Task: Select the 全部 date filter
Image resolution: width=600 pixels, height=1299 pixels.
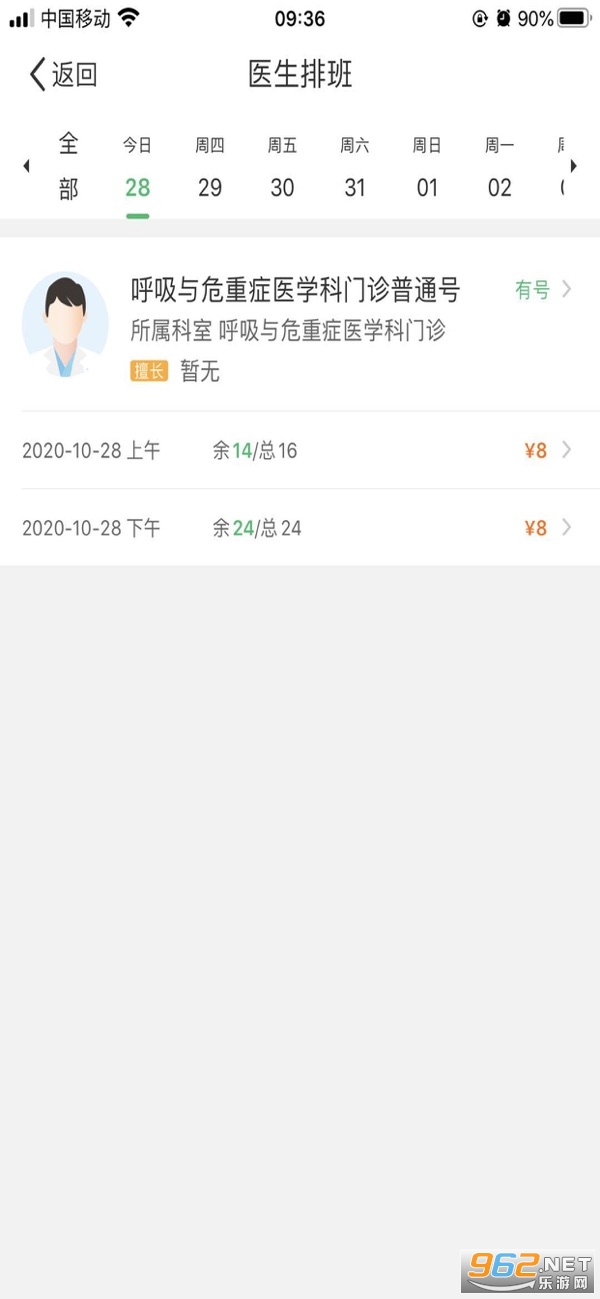Action: point(68,167)
